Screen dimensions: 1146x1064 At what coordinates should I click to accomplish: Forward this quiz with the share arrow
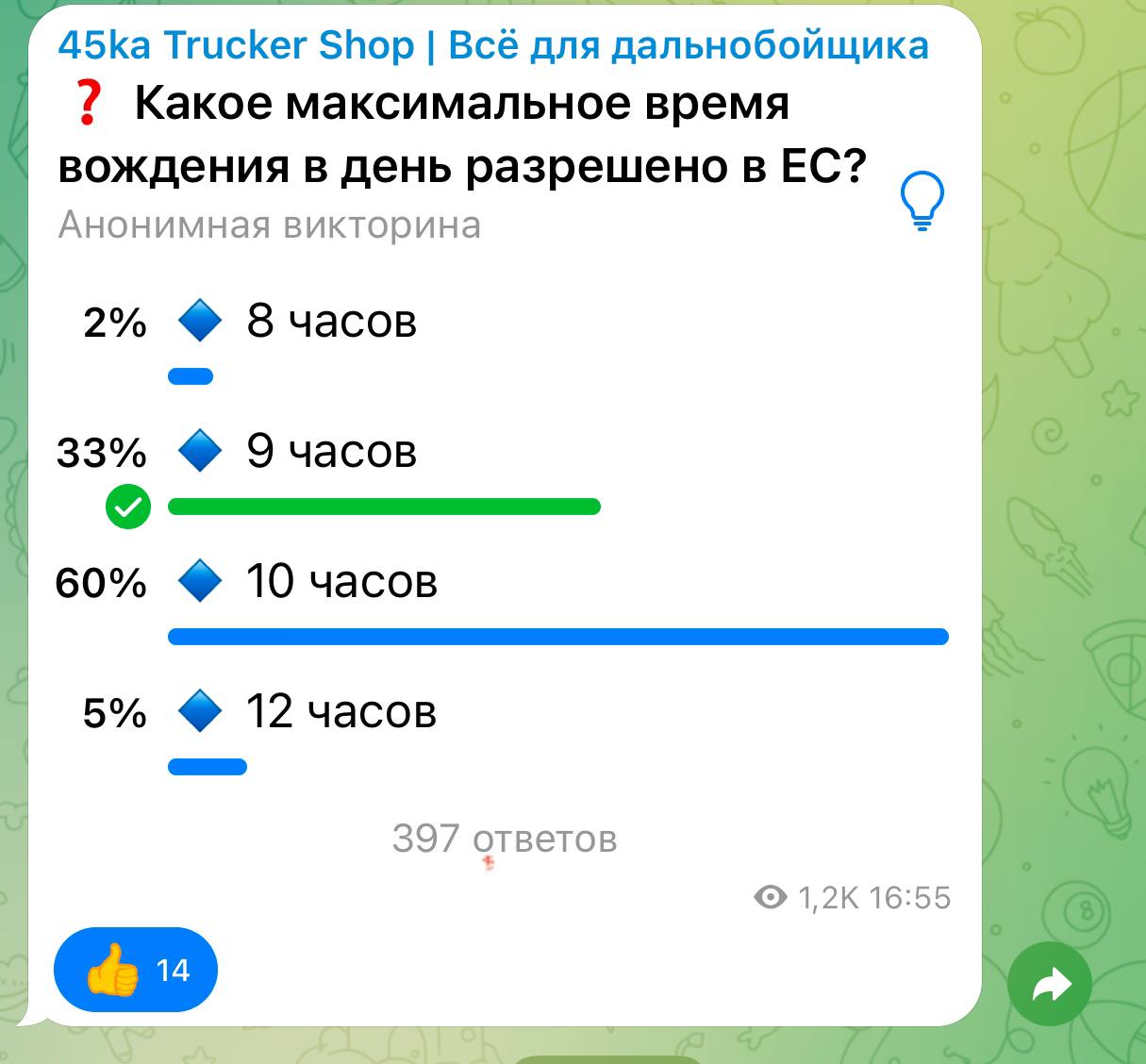coord(1049,986)
